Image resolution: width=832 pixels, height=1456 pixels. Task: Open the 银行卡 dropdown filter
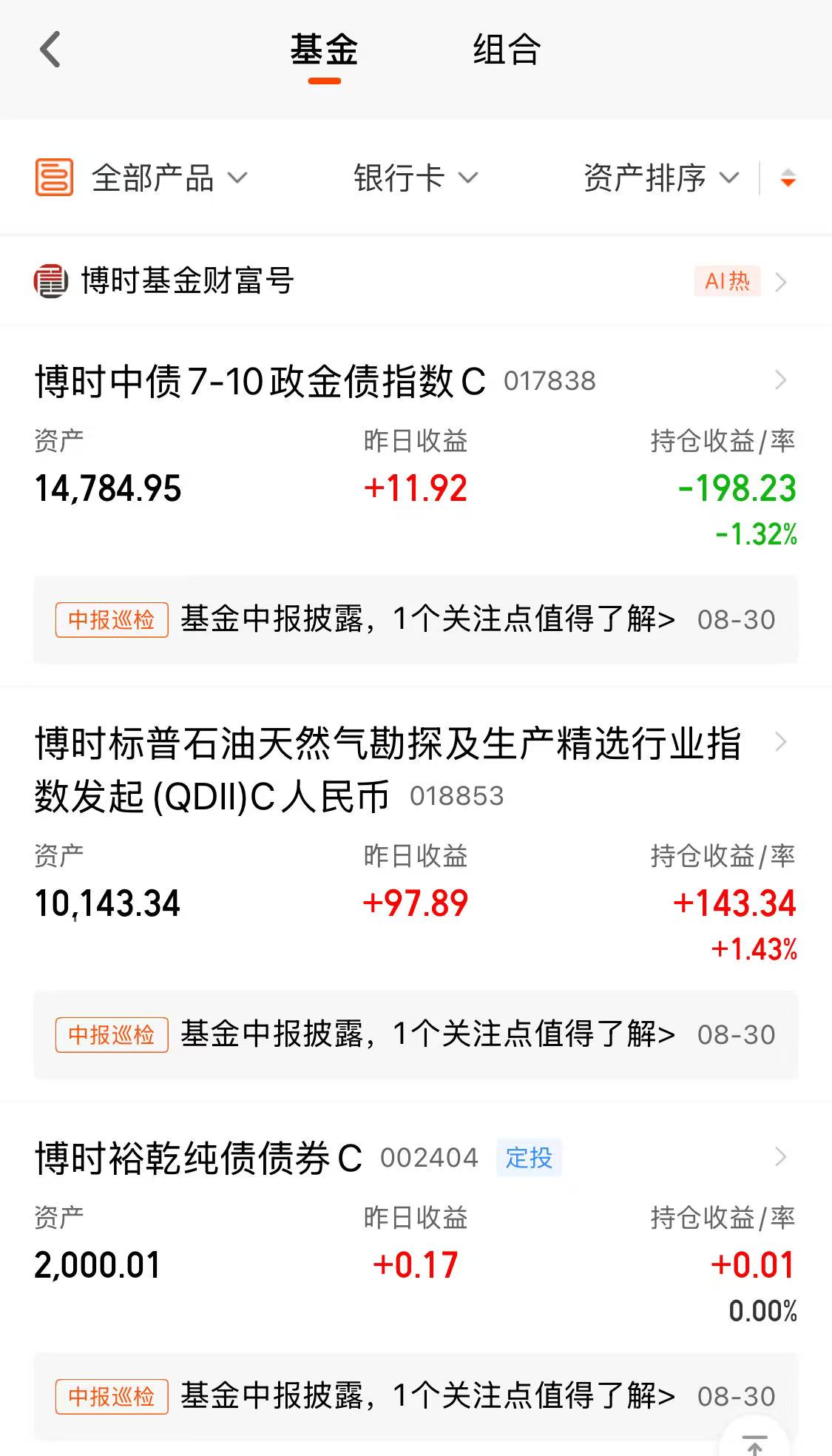tap(416, 178)
